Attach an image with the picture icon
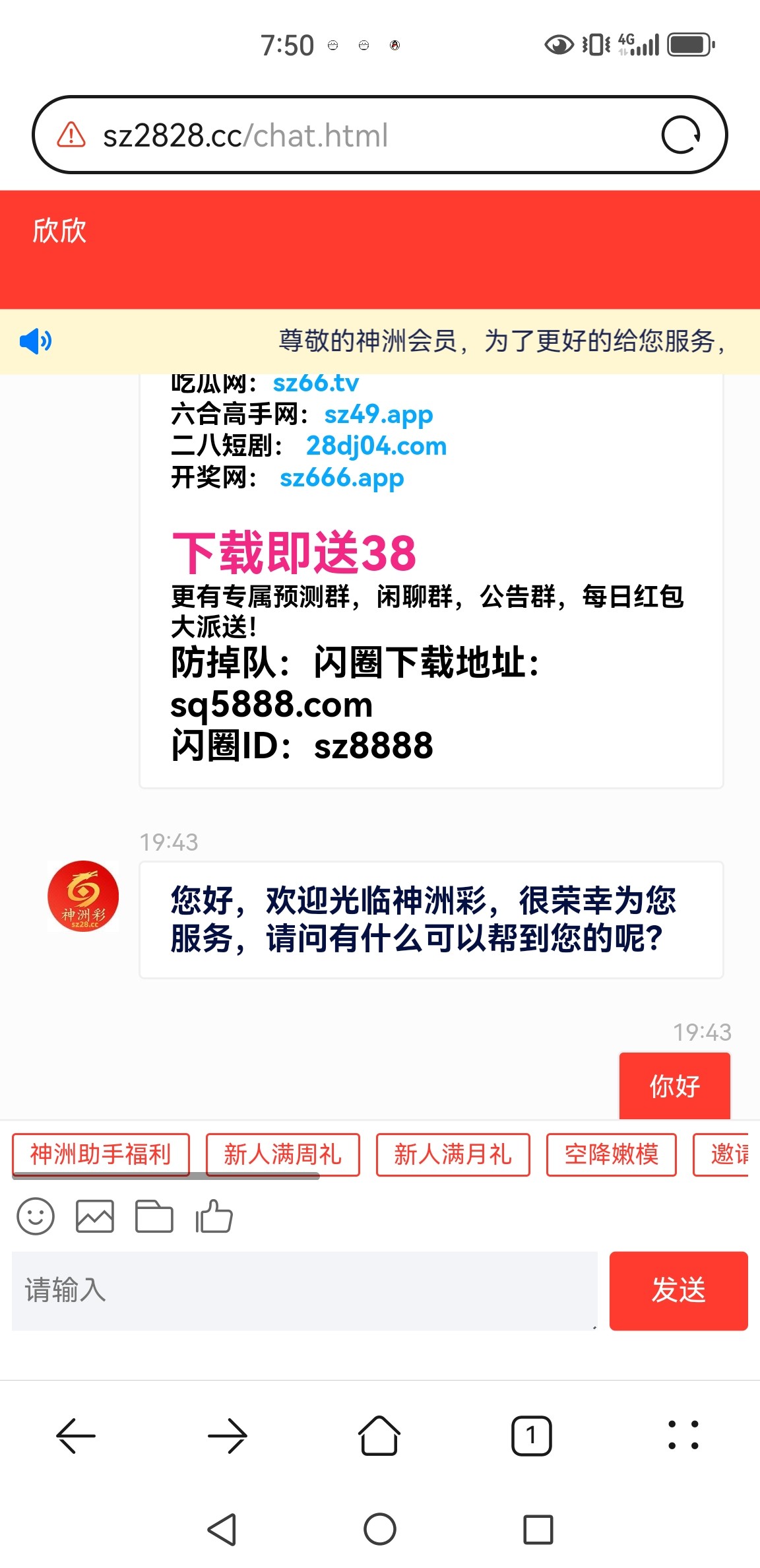This screenshot has height=1568, width=760. (95, 1216)
